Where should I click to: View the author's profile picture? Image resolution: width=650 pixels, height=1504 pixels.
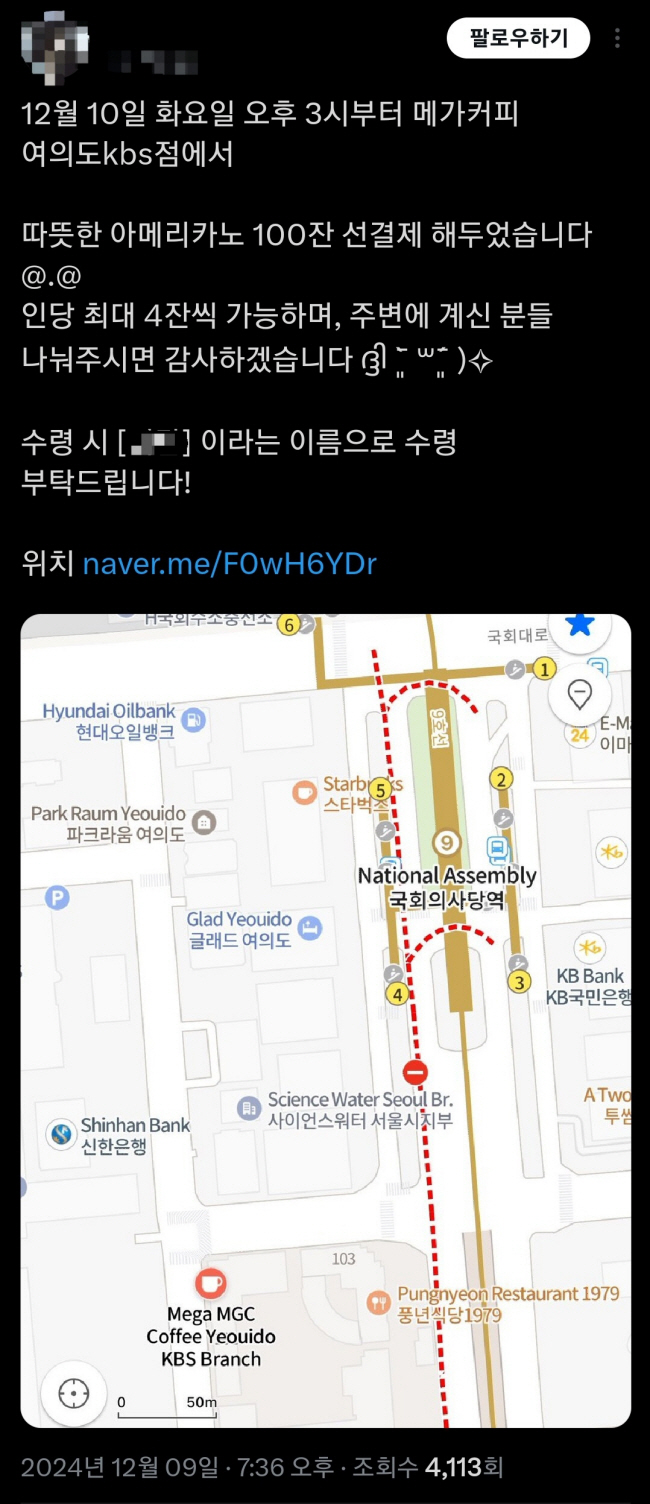point(55,44)
